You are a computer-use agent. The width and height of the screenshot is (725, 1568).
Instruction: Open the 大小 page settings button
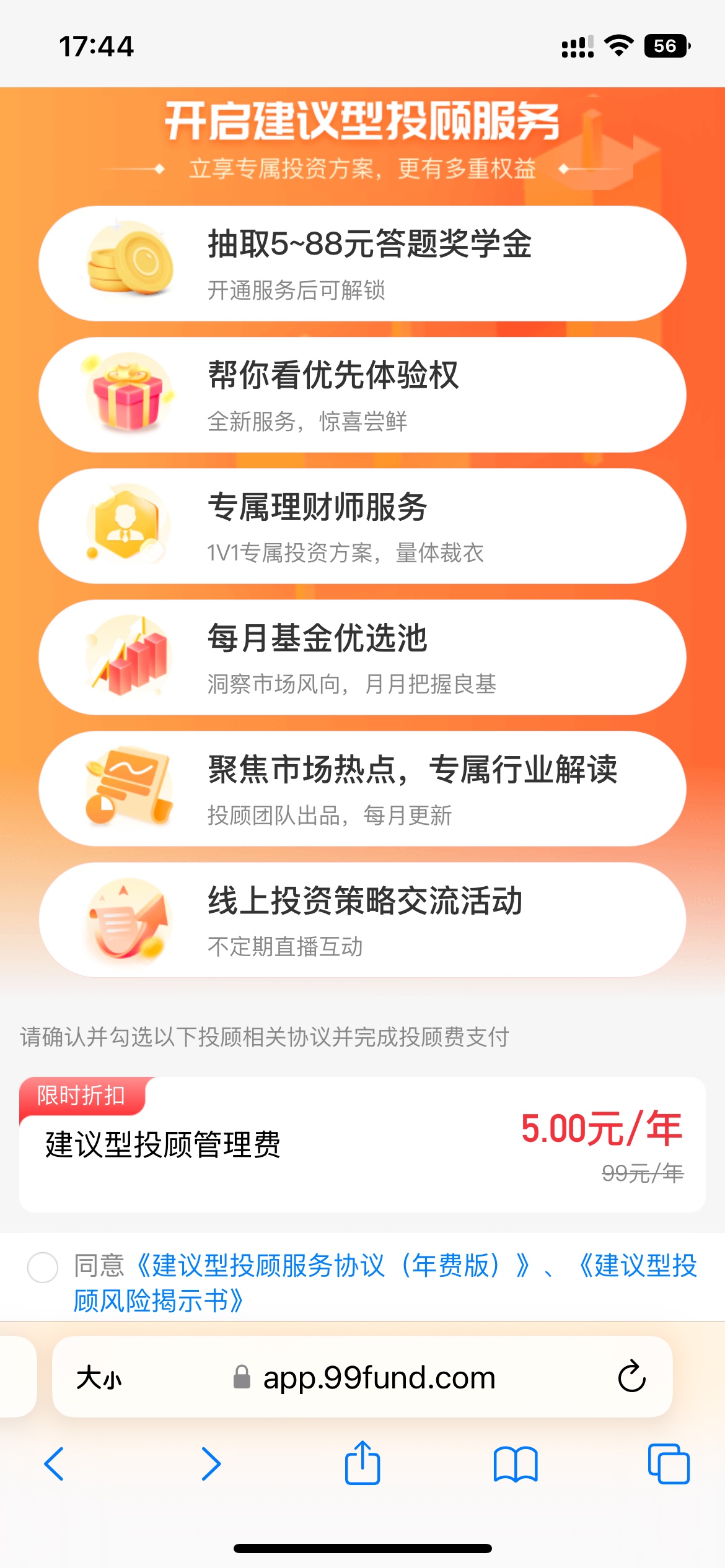99,1379
